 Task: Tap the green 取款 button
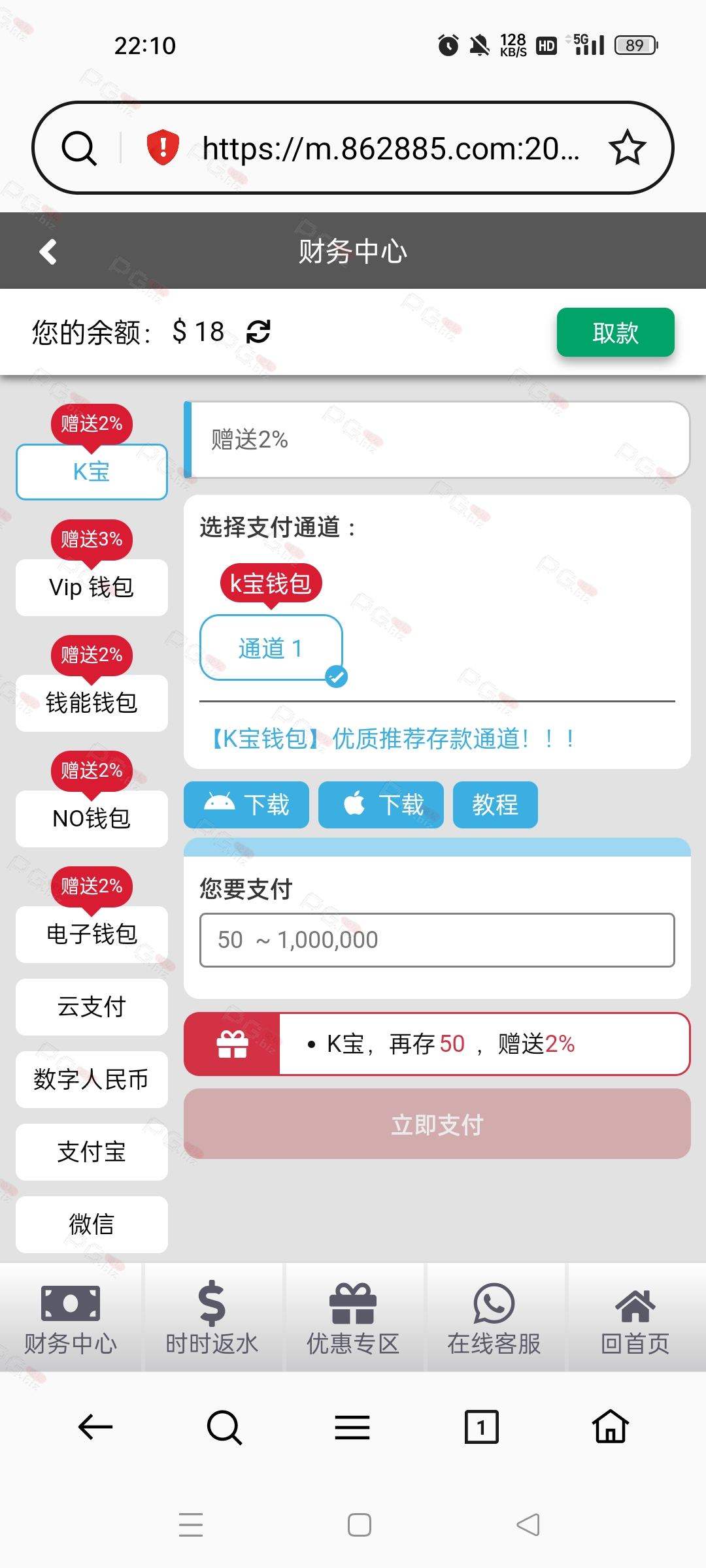[x=614, y=333]
